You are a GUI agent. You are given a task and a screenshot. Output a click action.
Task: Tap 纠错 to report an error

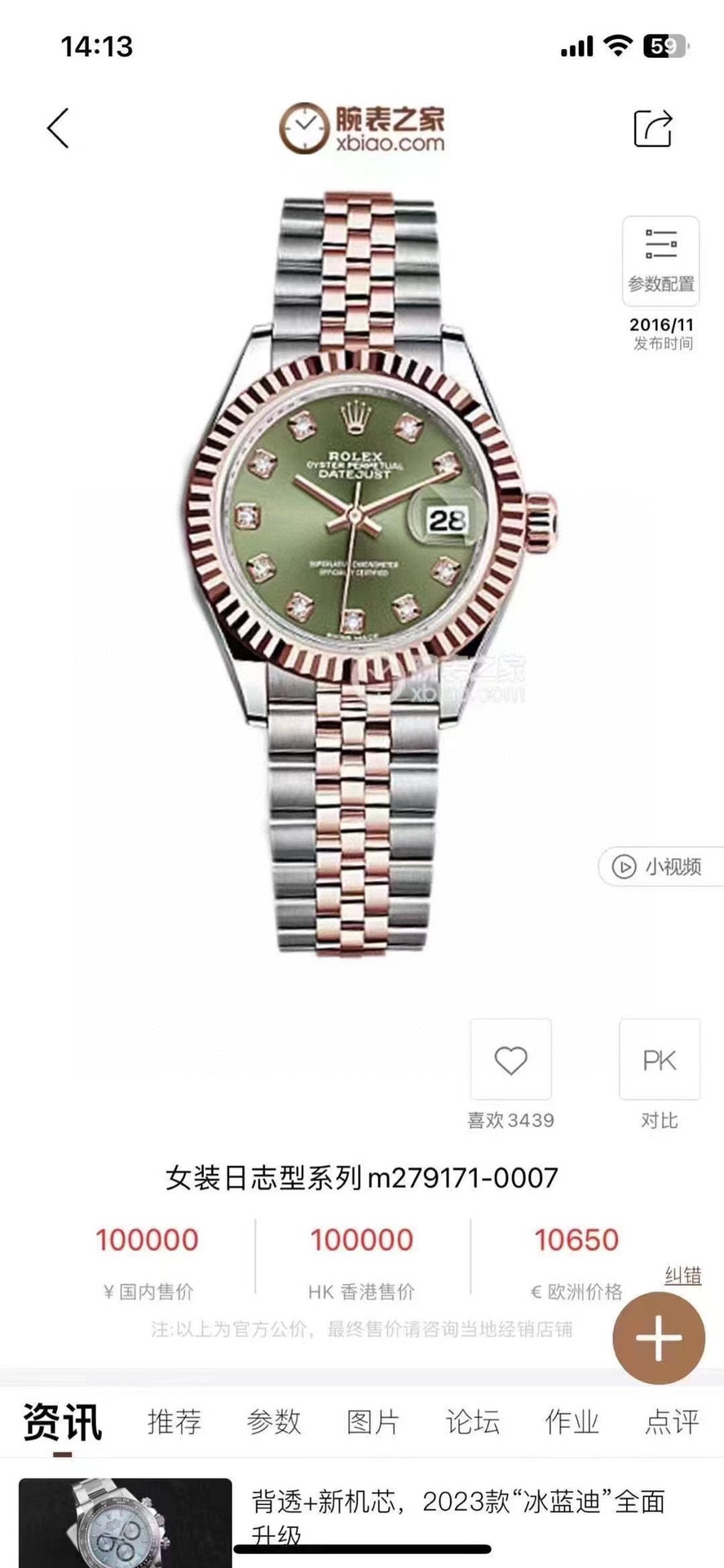pos(682,1275)
